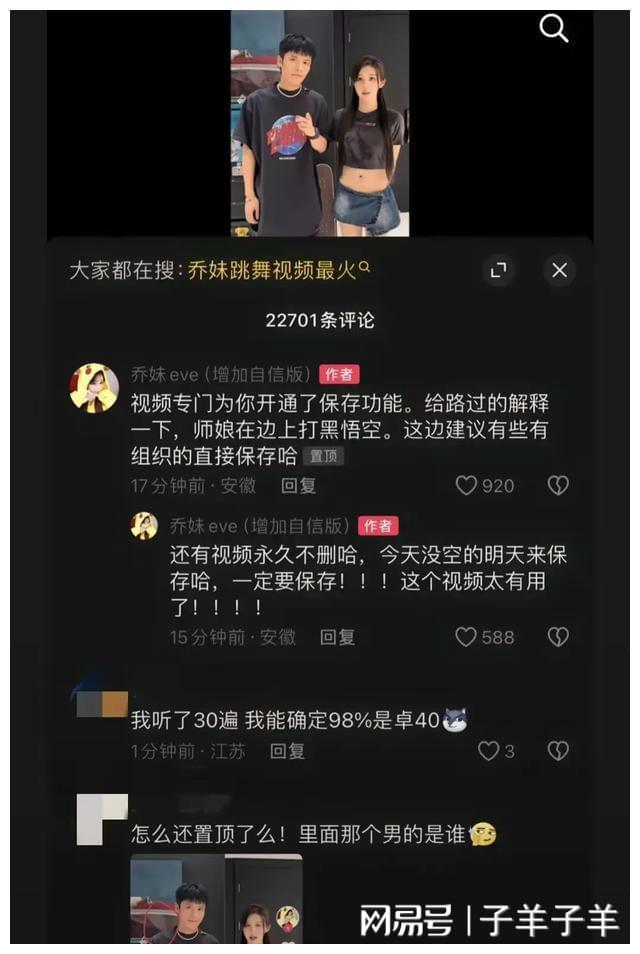Reply to the comment from 江苏
This screenshot has height=954, width=640.
point(287,751)
